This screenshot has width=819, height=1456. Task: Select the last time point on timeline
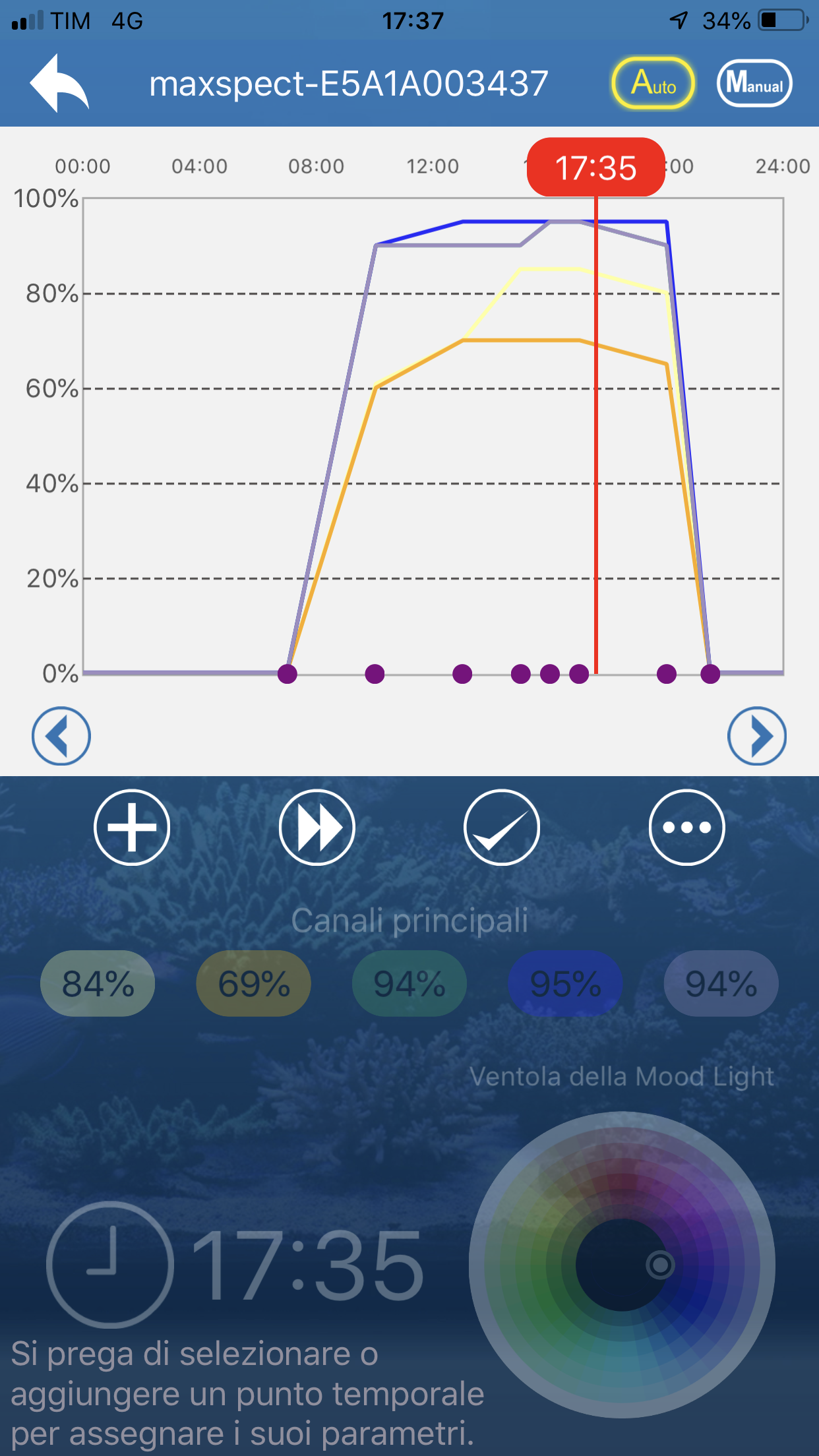710,674
